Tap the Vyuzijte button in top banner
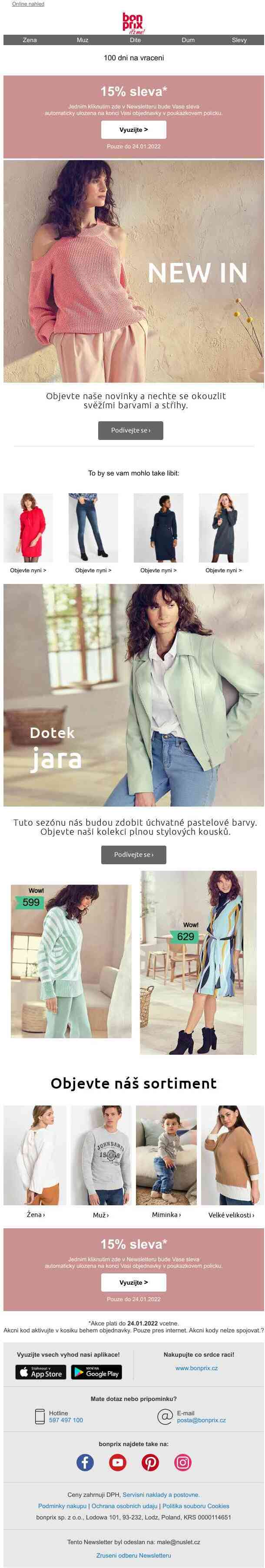 [x=133, y=130]
